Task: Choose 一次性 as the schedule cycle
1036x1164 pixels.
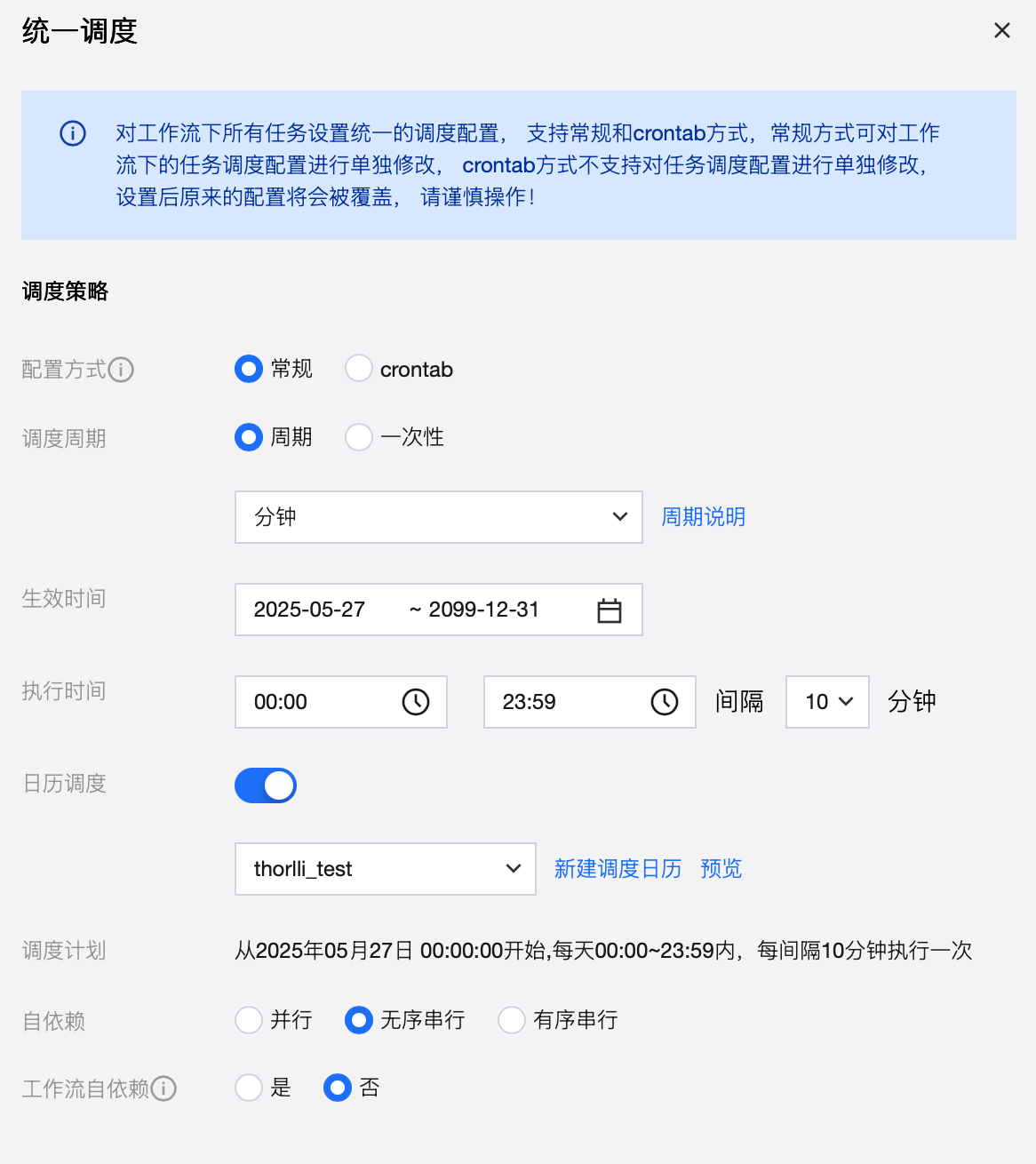Action: tap(359, 437)
